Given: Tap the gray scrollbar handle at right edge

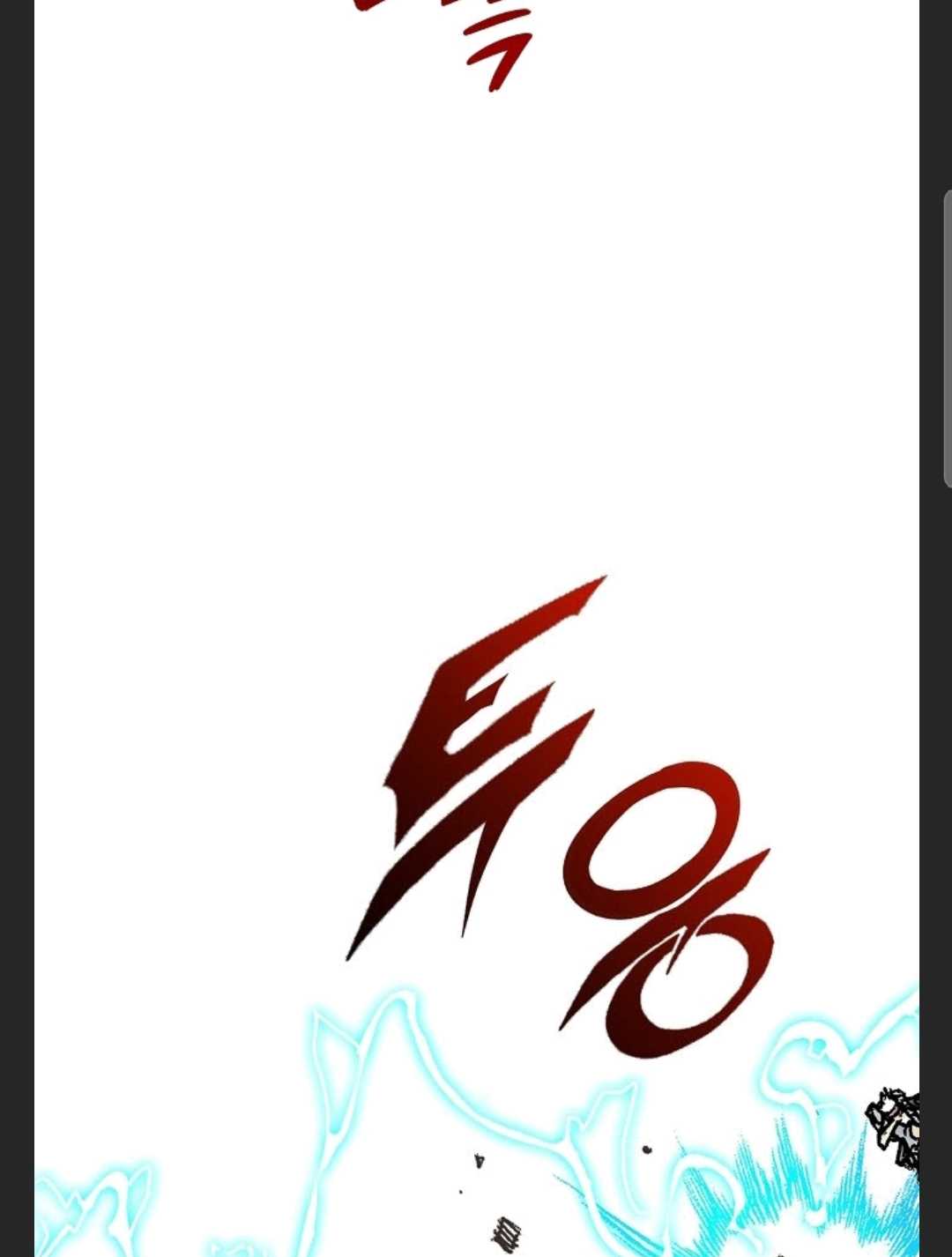Looking at the screenshot, I should (948, 338).
